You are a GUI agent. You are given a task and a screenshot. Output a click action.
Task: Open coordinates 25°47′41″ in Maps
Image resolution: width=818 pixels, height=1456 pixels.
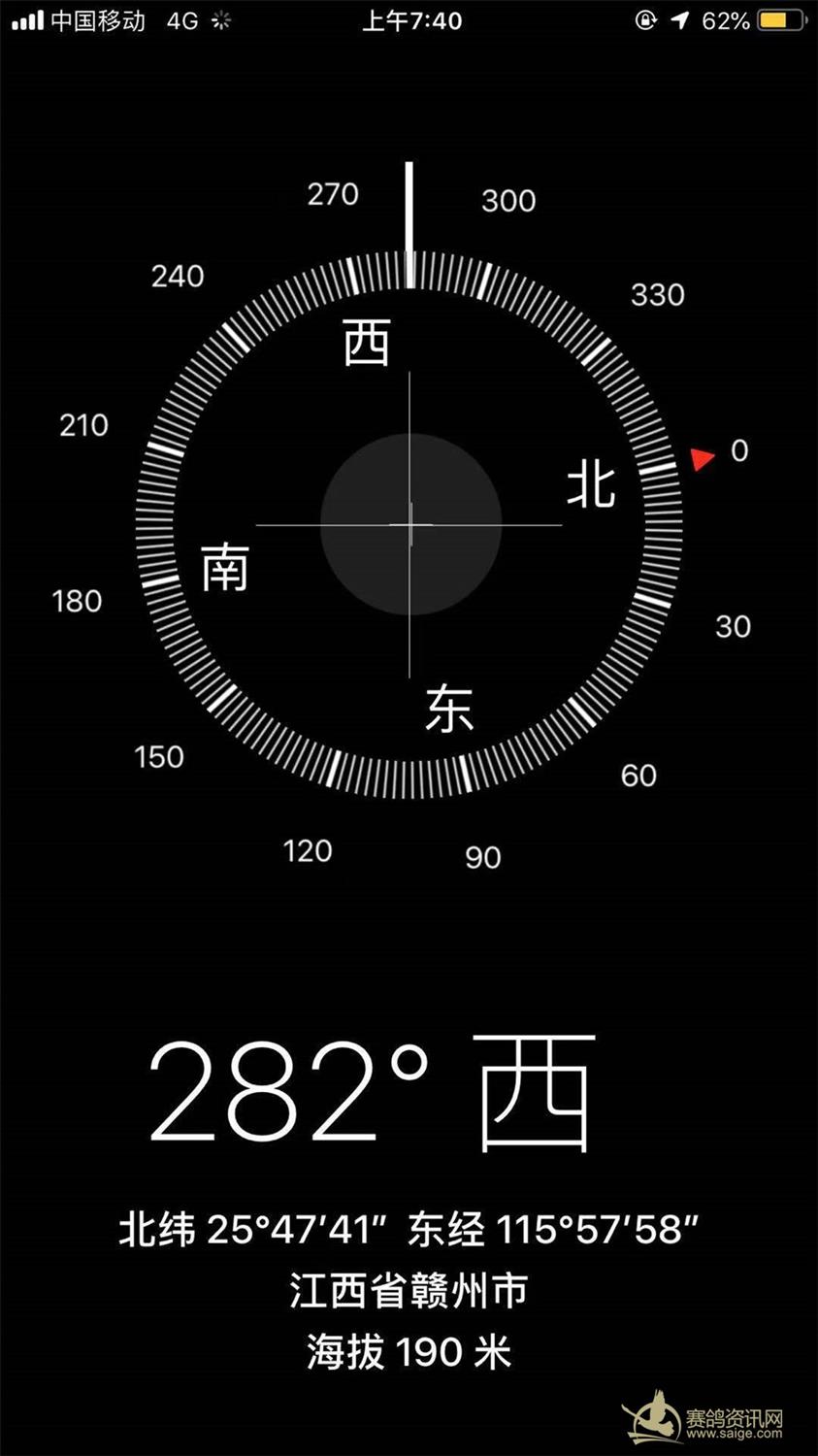tap(409, 1230)
